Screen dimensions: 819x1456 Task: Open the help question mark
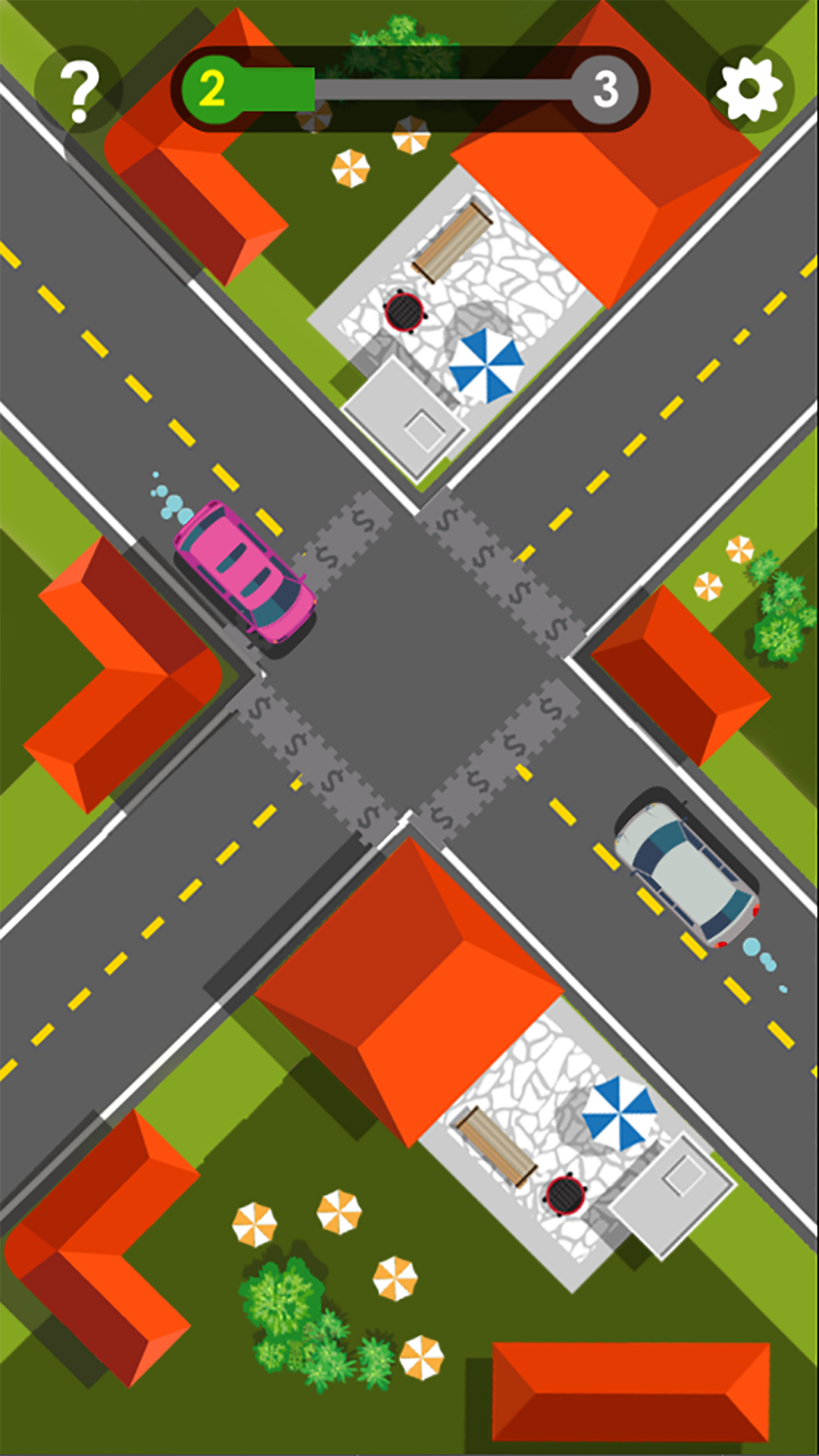pos(79,90)
